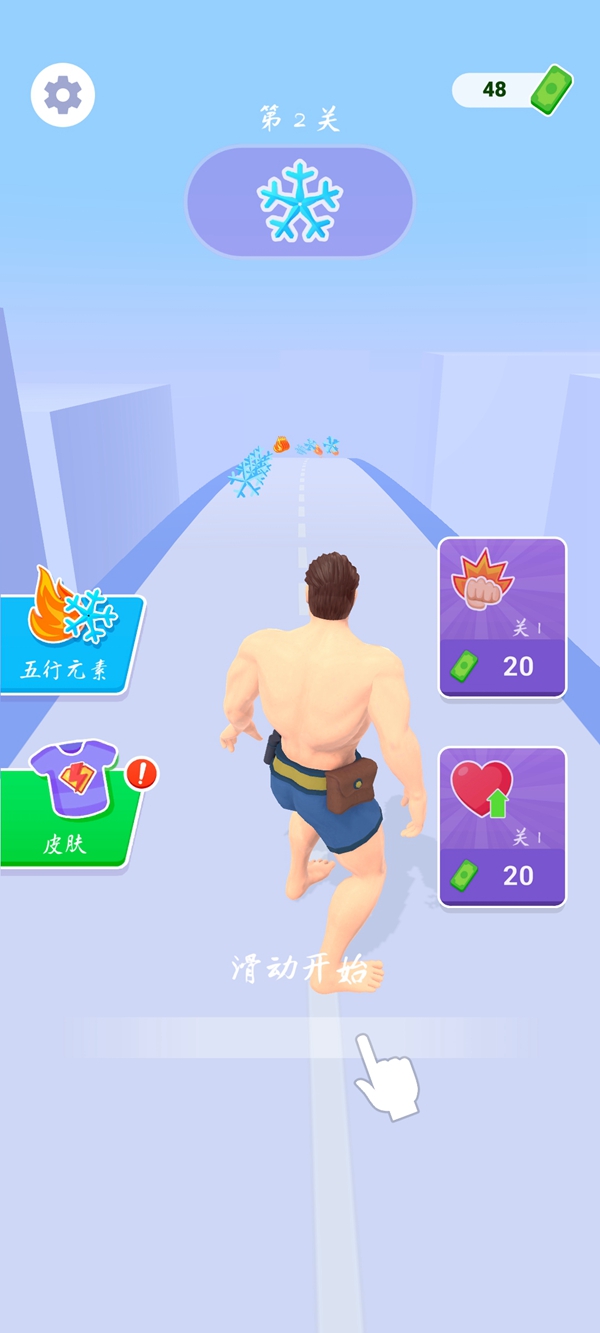Buy the heart health upgrade for 20
The width and height of the screenshot is (600, 1333).
(x=502, y=827)
